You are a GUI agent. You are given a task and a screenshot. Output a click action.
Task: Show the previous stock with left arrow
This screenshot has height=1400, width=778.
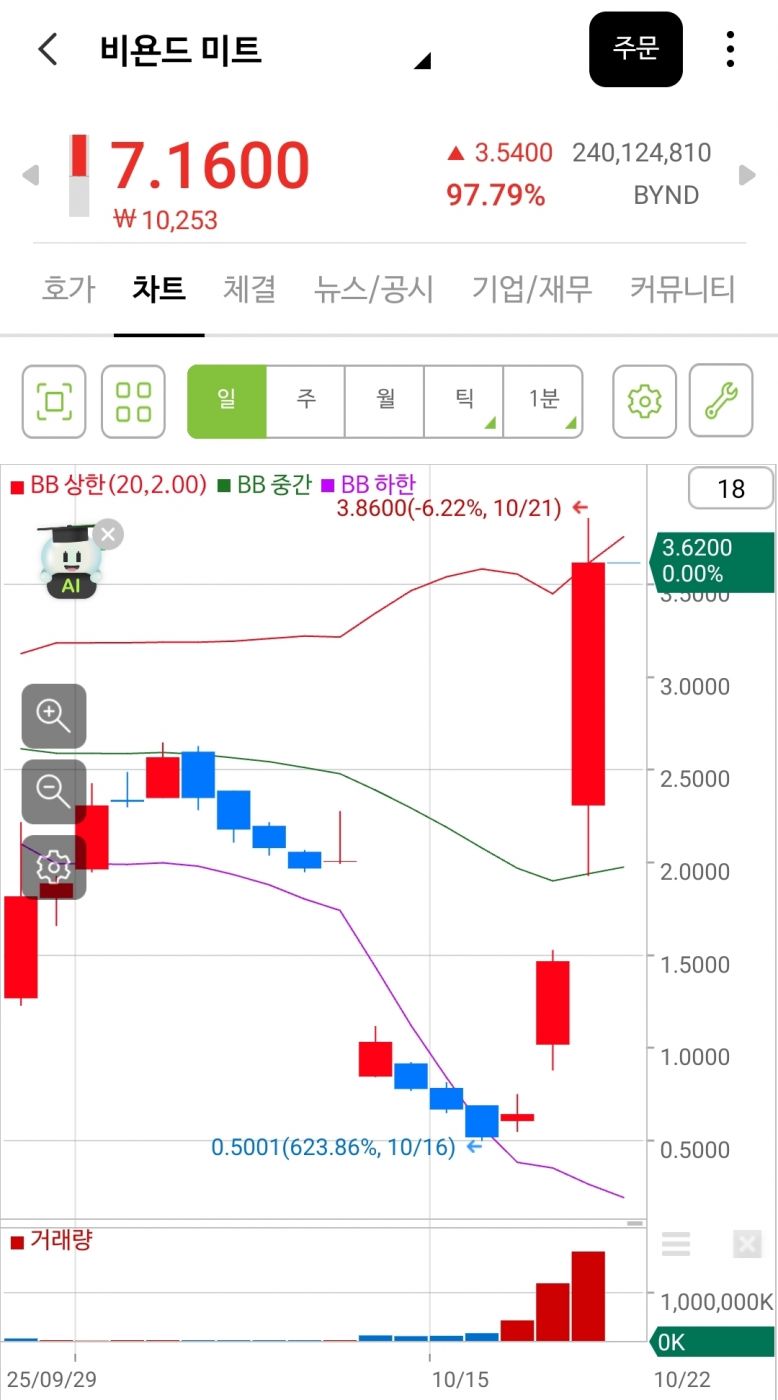[x=31, y=176]
